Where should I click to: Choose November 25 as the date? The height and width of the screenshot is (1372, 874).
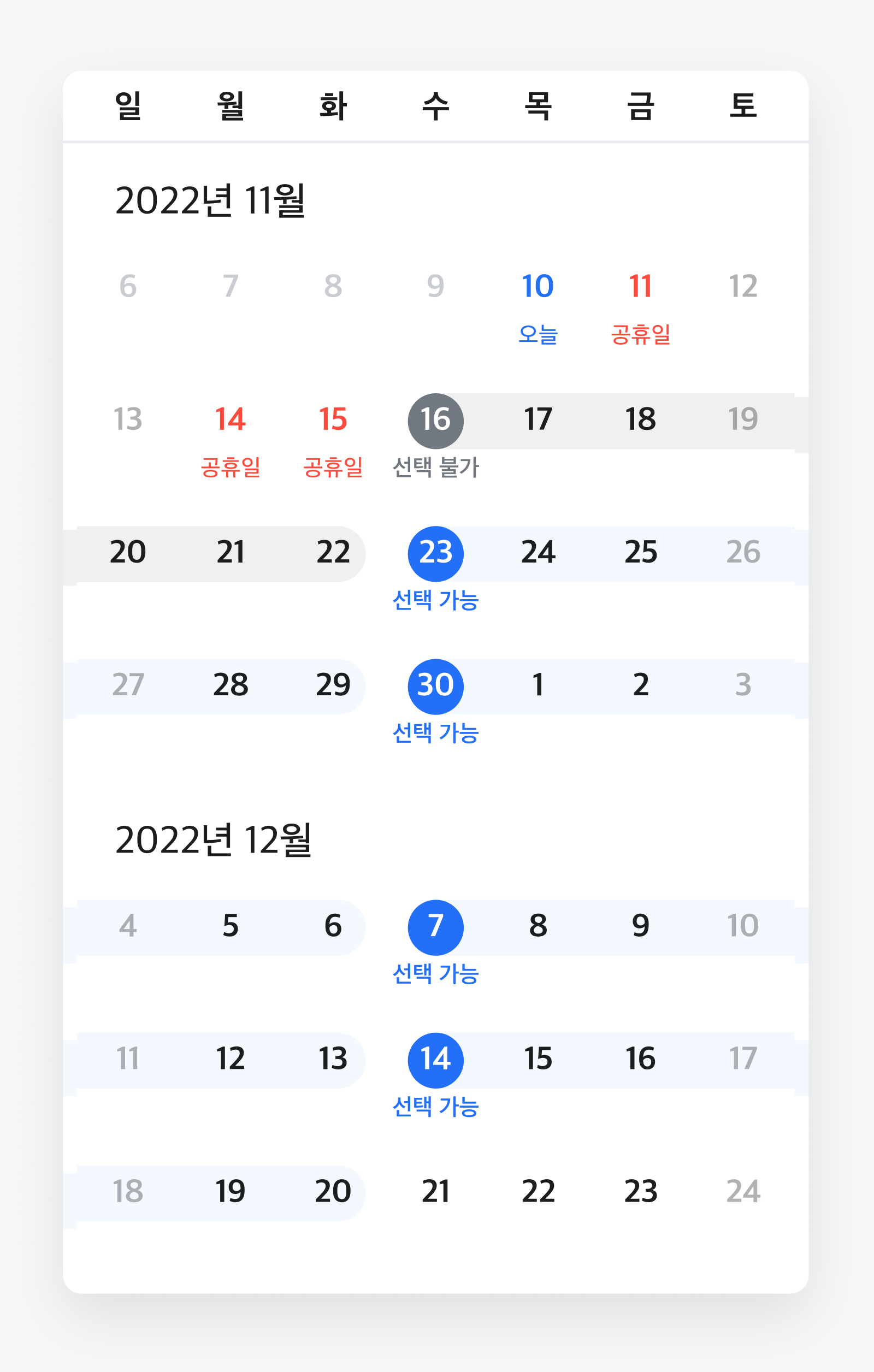(640, 552)
